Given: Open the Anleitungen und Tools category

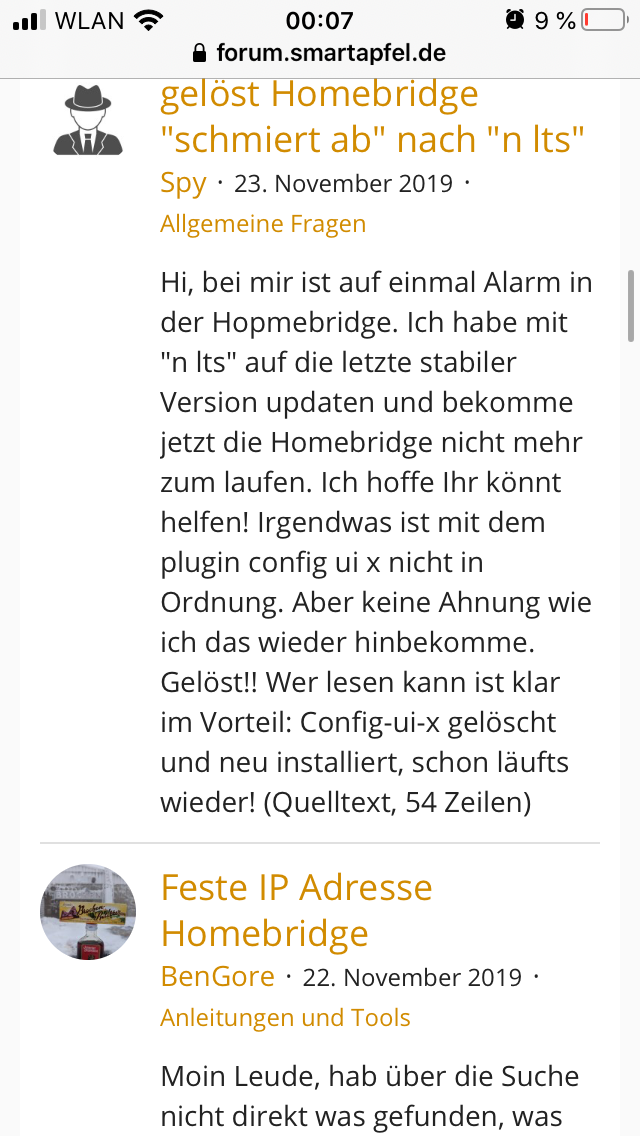Looking at the screenshot, I should (x=285, y=1018).
